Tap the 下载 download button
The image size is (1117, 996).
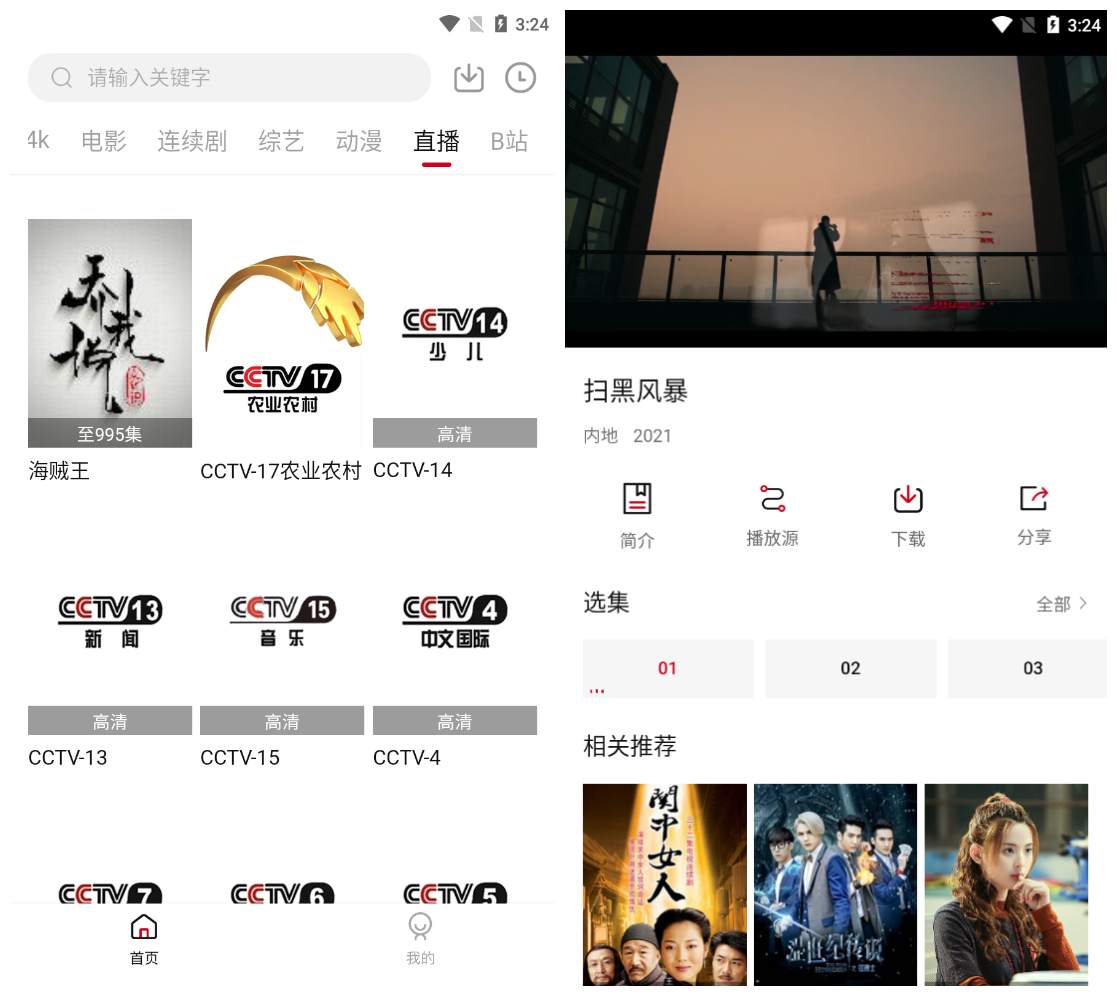(x=908, y=514)
